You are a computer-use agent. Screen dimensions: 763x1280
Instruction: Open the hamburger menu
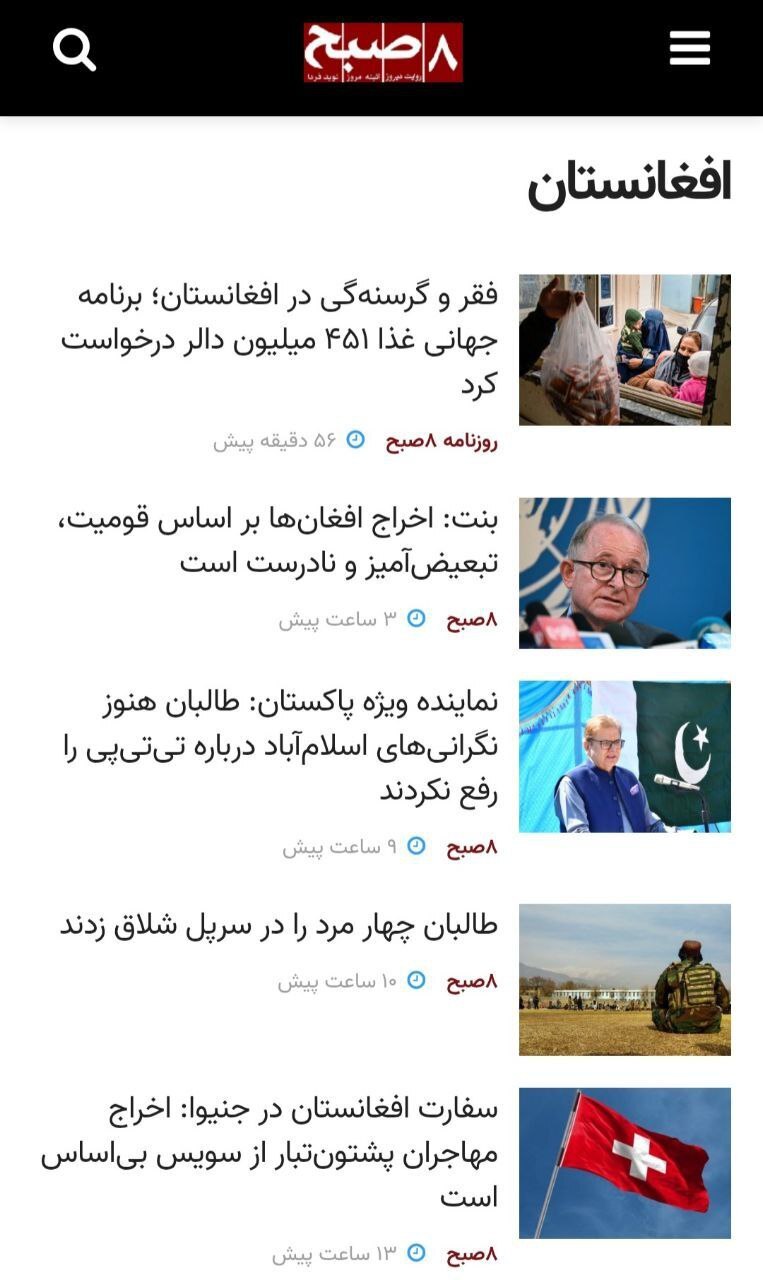[689, 48]
